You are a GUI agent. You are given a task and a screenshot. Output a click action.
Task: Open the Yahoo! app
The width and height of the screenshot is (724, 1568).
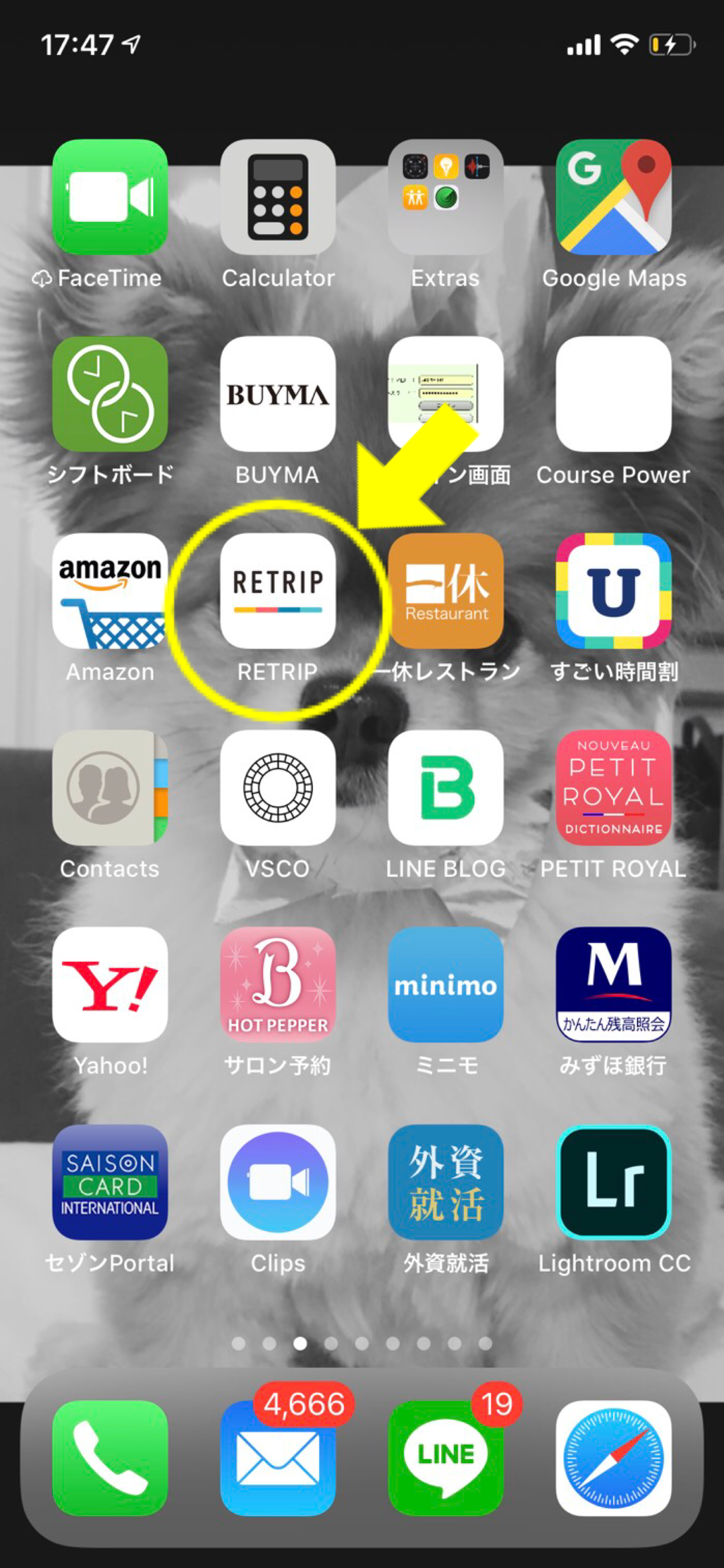pyautogui.click(x=110, y=984)
